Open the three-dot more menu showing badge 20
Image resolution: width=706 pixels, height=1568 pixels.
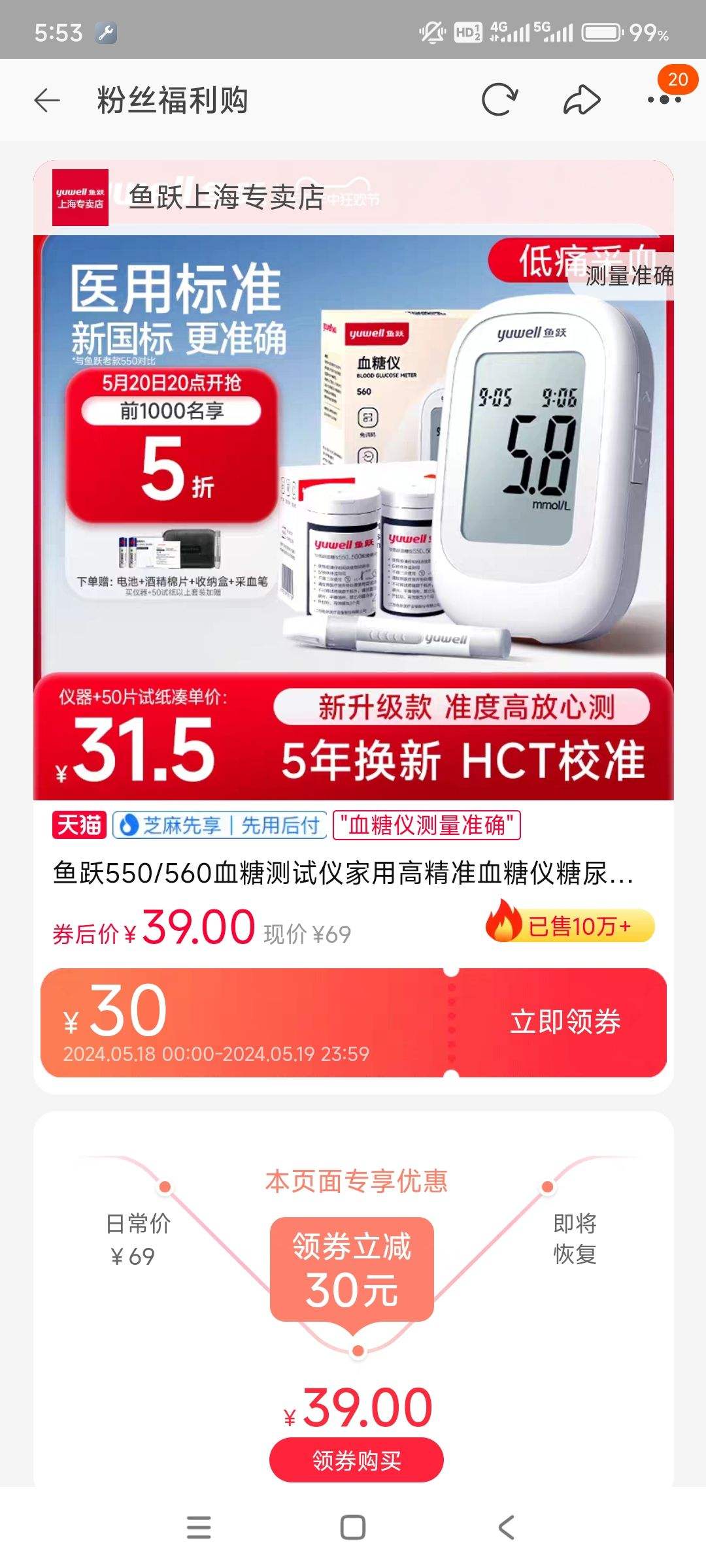click(662, 101)
